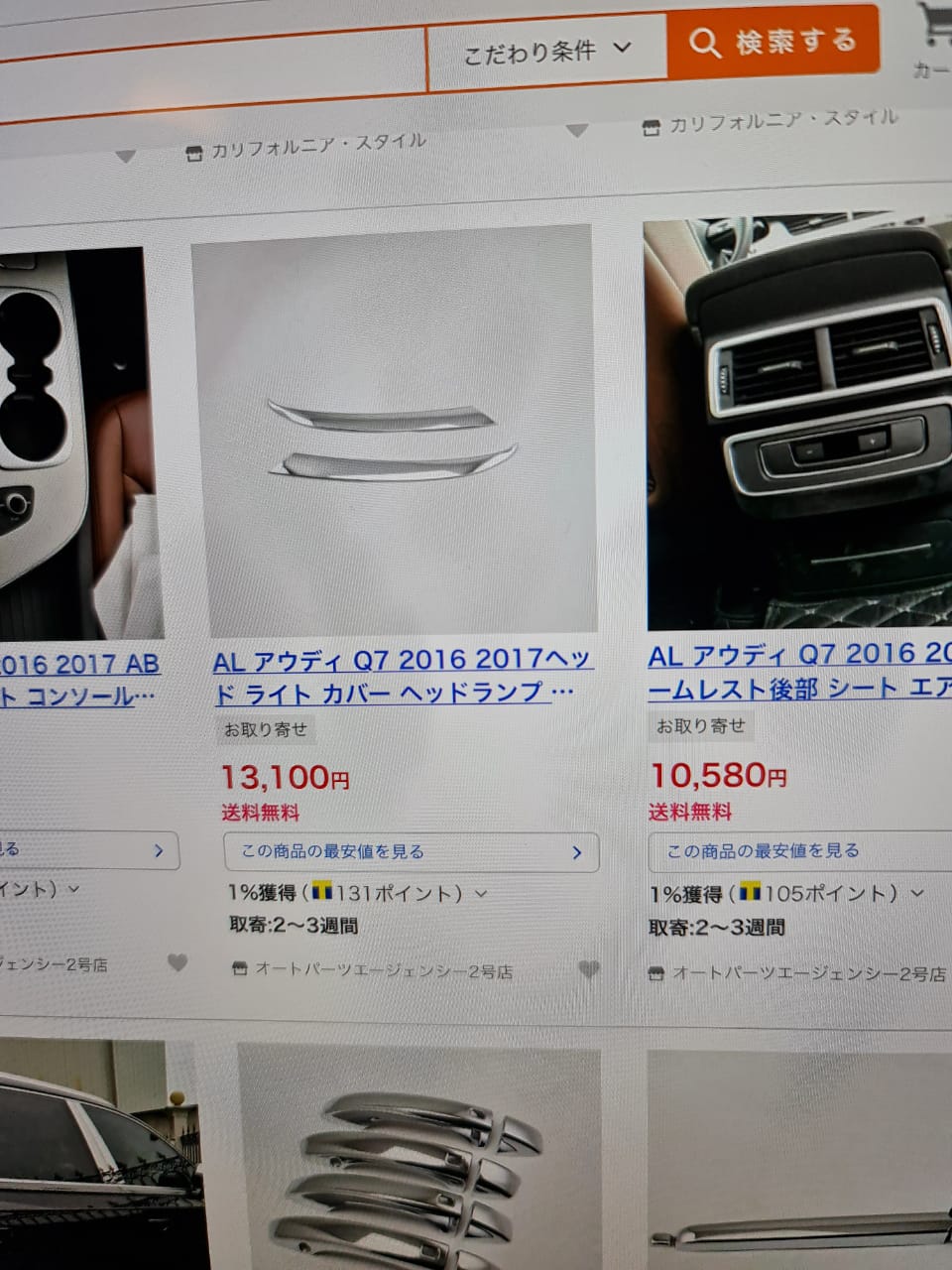The width and height of the screenshot is (952, 1270).
Task: Open オートパーツエージェンシー2号店 store under 10,580円 item
Action: click(x=796, y=973)
